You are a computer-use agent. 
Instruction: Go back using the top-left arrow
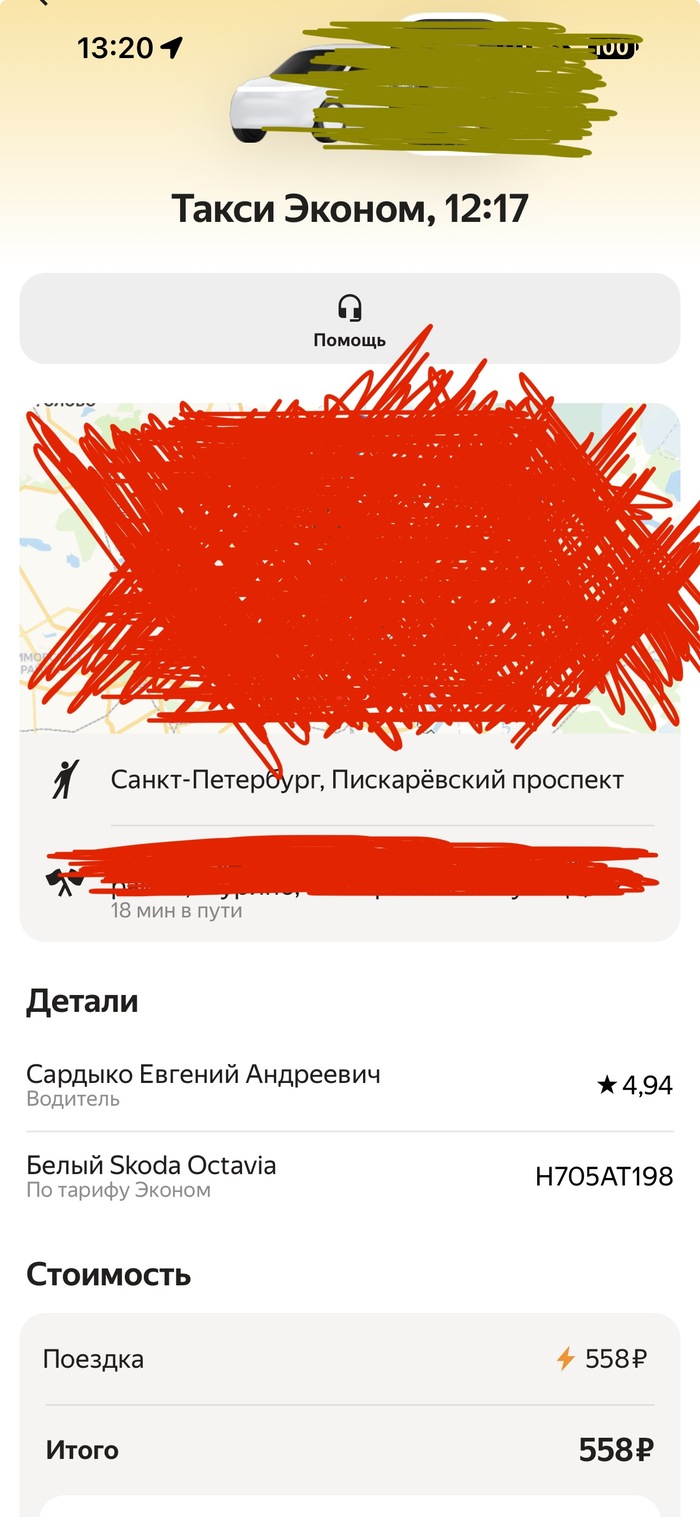tap(43, 4)
